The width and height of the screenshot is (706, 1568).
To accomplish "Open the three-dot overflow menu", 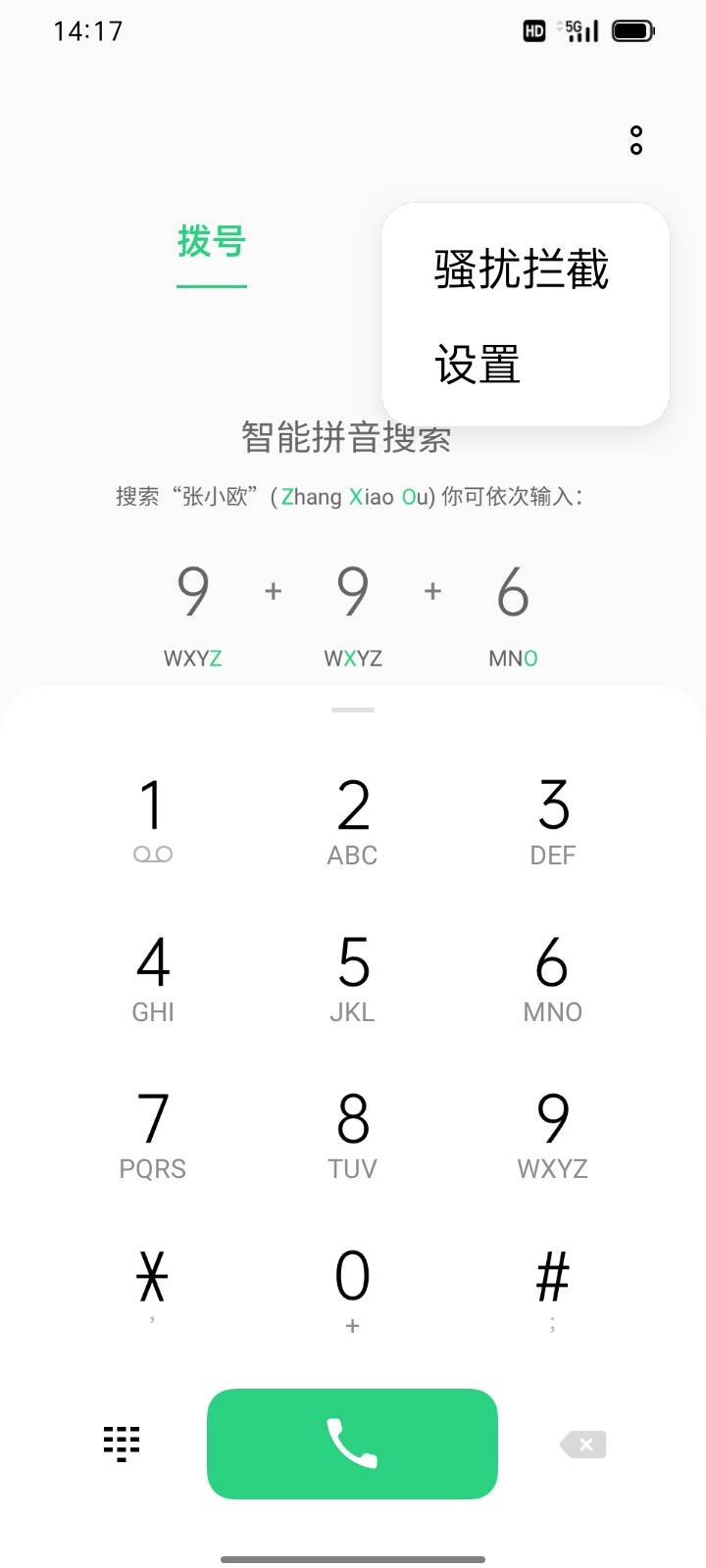I will click(x=634, y=140).
